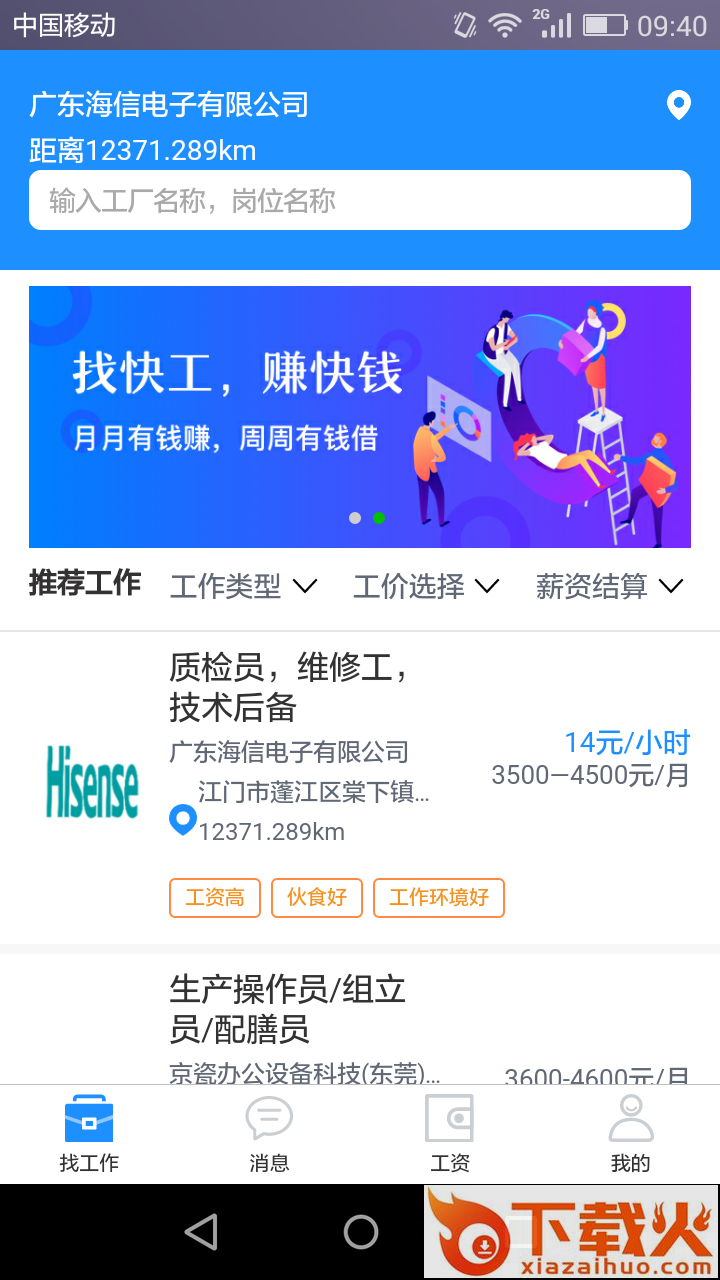This screenshot has height=1280, width=720.
Task: Open the 质检员，维修工 job at Hisense
Action: [360, 787]
